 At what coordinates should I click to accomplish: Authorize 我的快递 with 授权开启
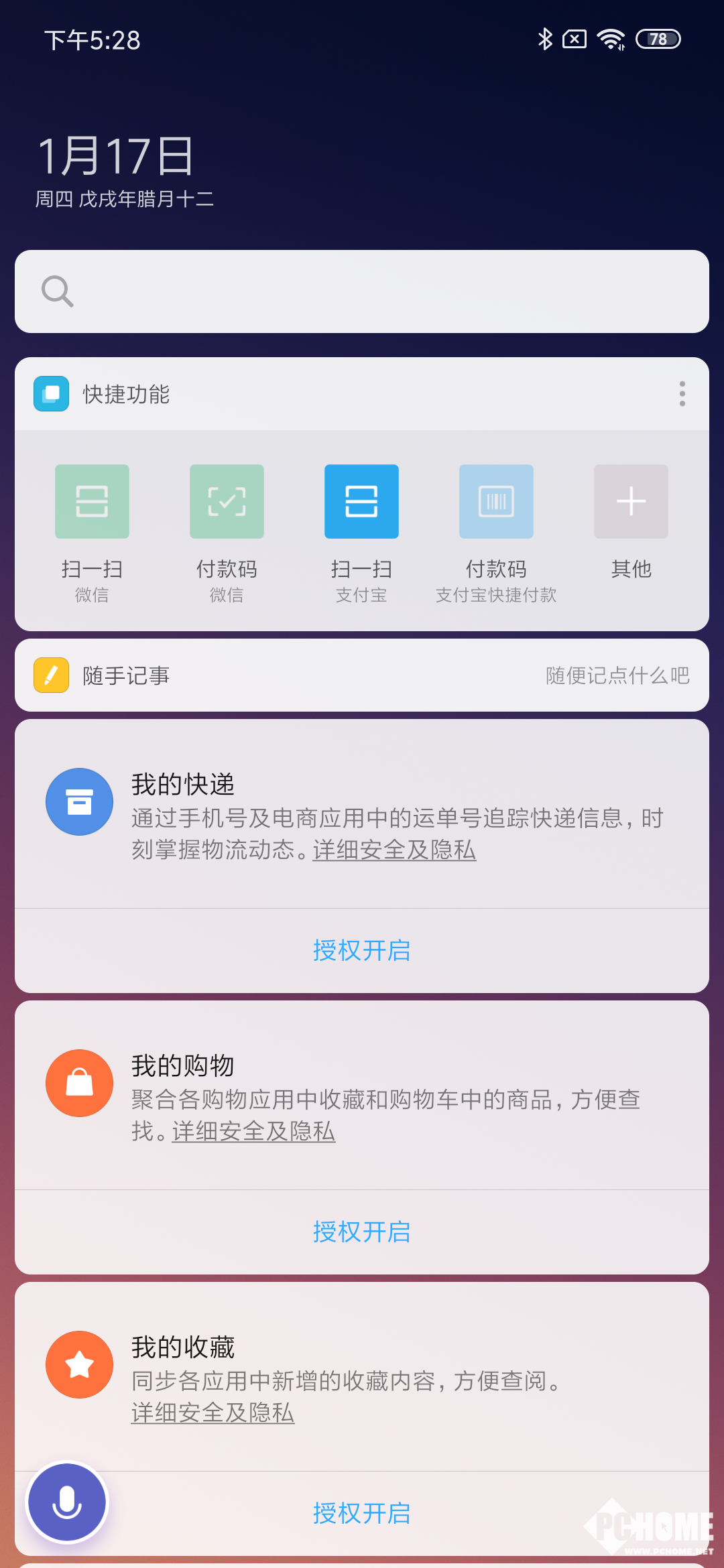pos(362,950)
